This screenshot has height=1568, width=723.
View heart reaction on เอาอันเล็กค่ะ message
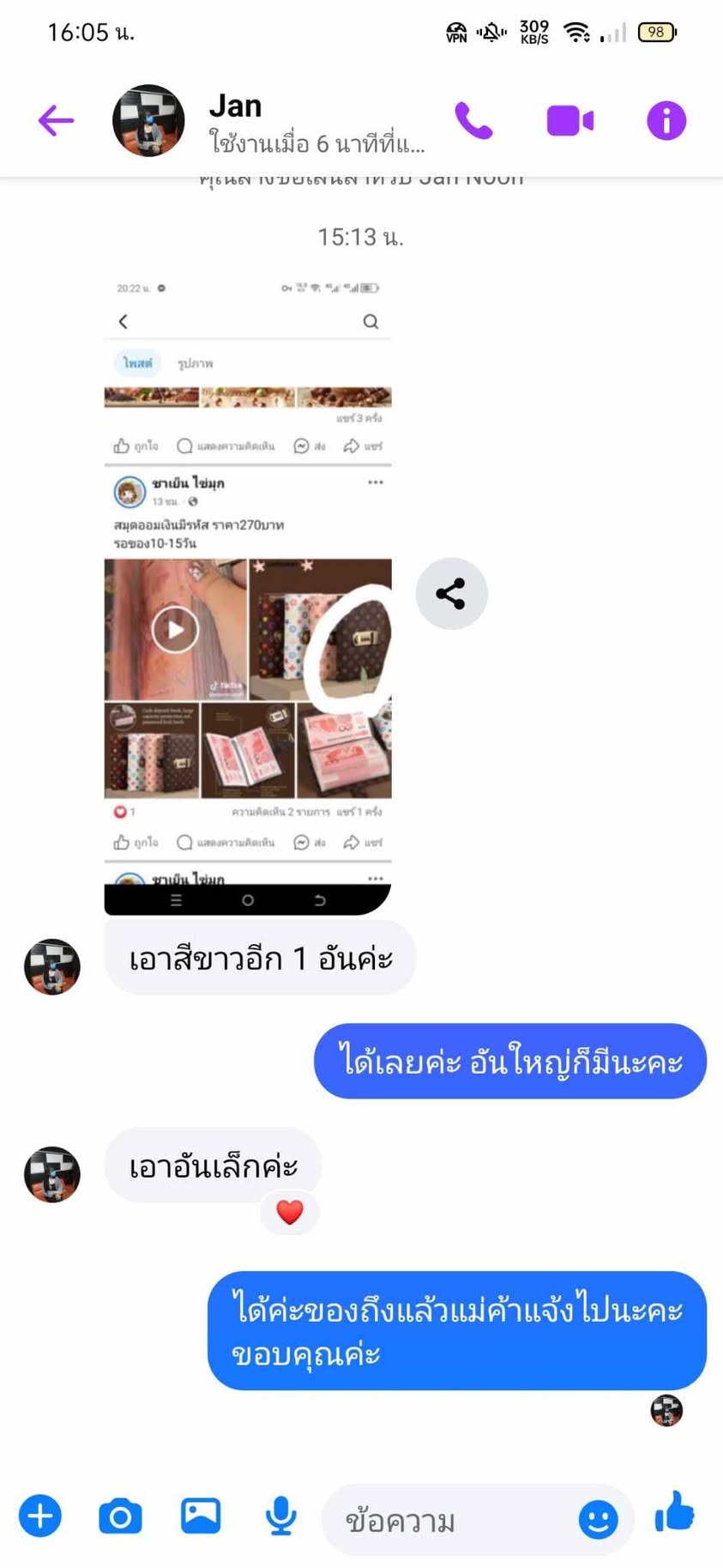pyautogui.click(x=290, y=1212)
